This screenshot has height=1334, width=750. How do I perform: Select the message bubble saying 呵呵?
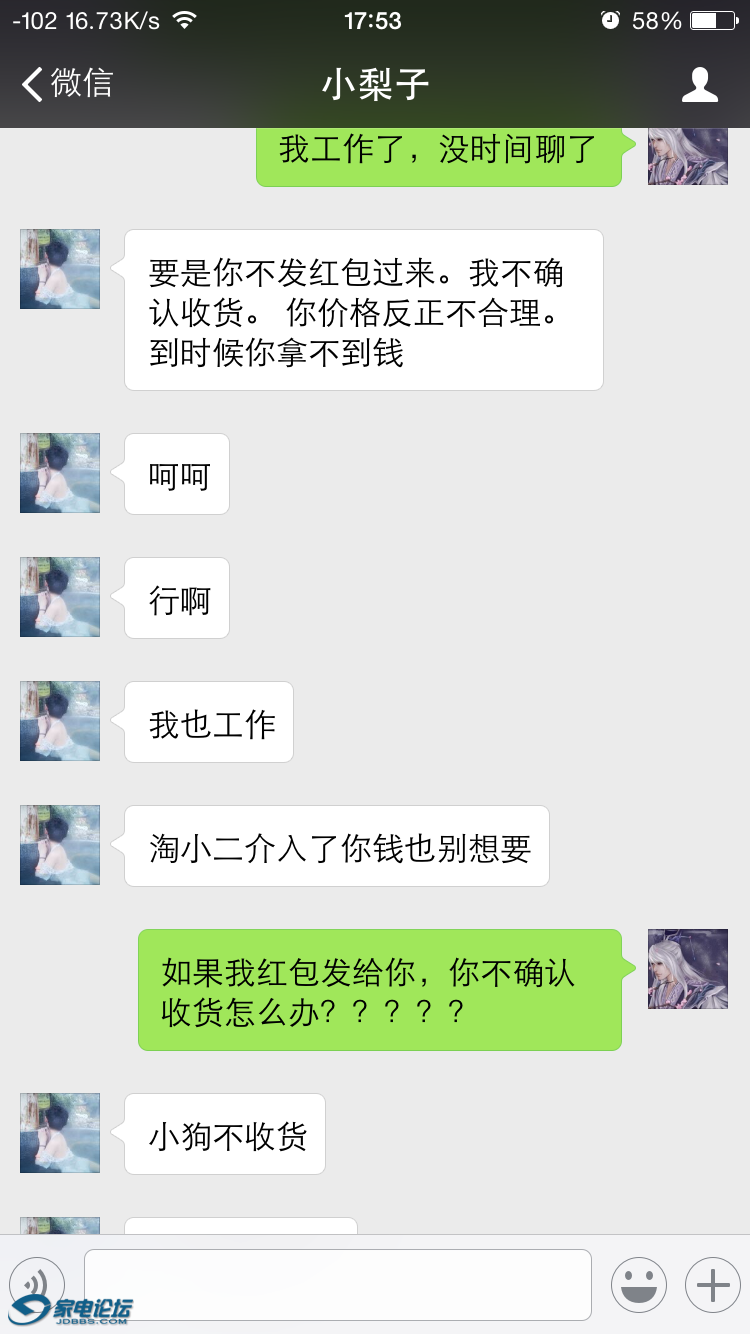point(176,474)
